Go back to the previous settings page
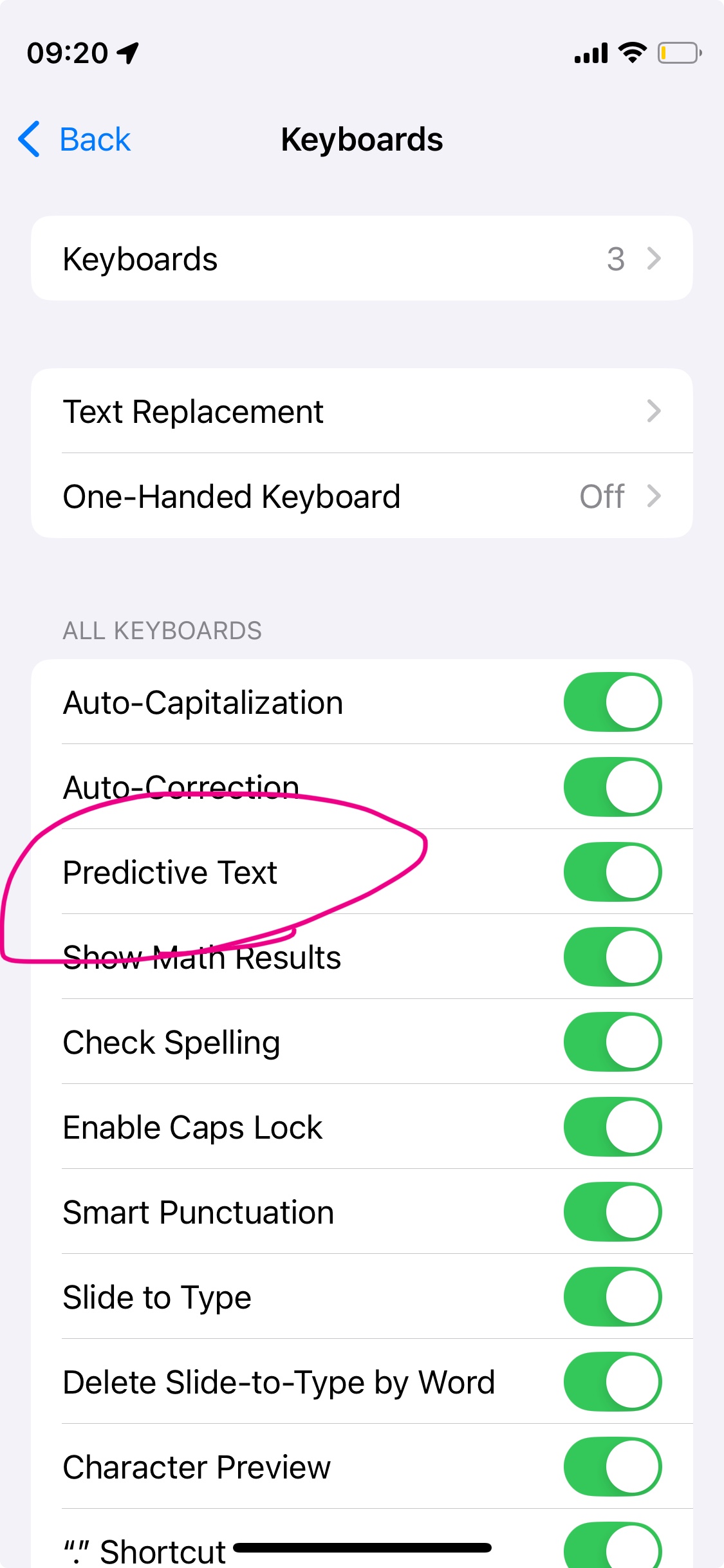This screenshot has width=724, height=1568. pos(75,139)
